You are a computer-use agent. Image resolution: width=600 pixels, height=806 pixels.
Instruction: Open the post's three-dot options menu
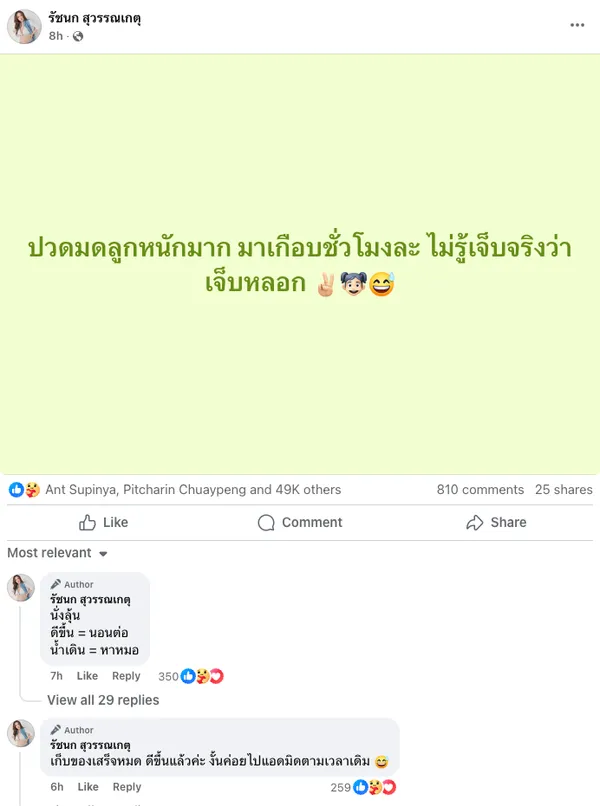click(577, 25)
